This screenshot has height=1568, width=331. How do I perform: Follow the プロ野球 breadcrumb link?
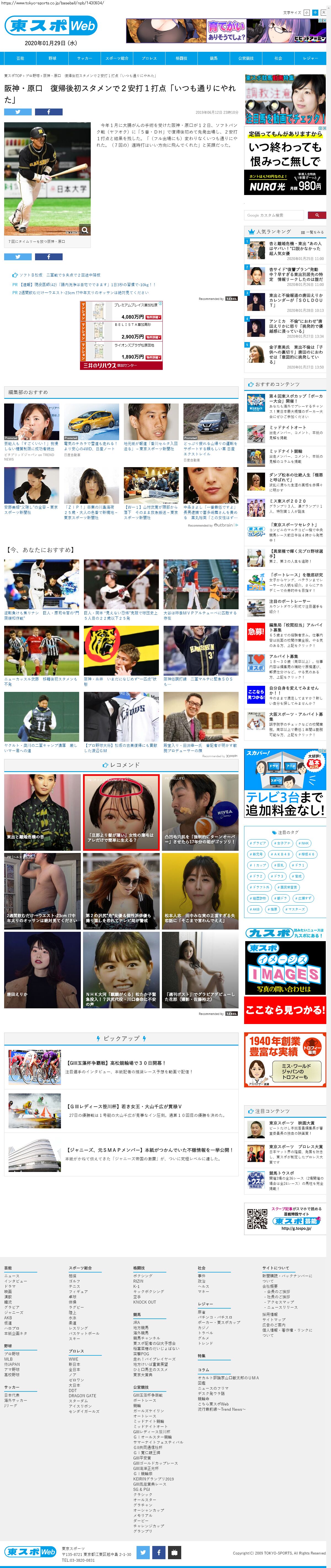[32, 76]
